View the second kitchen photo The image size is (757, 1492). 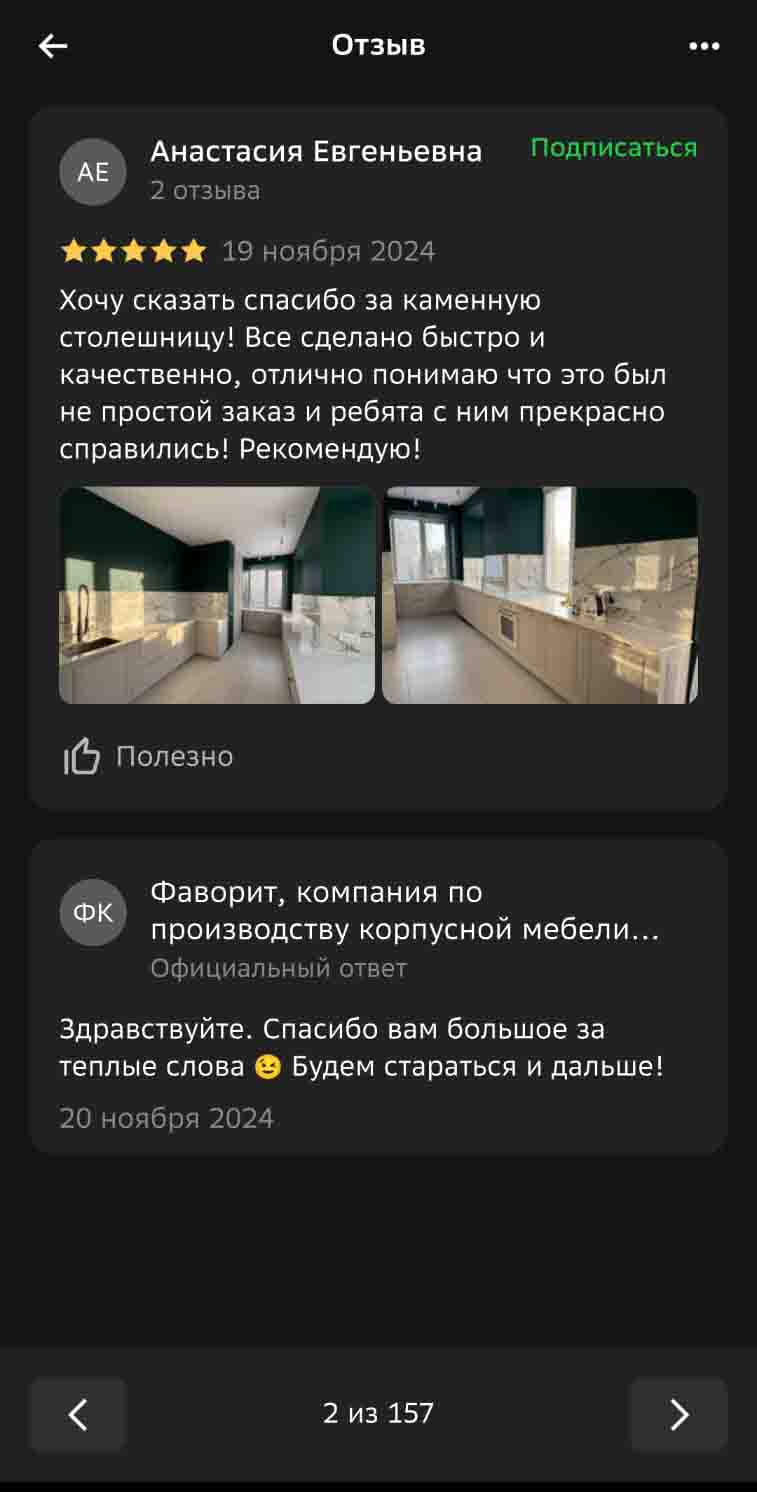540,596
